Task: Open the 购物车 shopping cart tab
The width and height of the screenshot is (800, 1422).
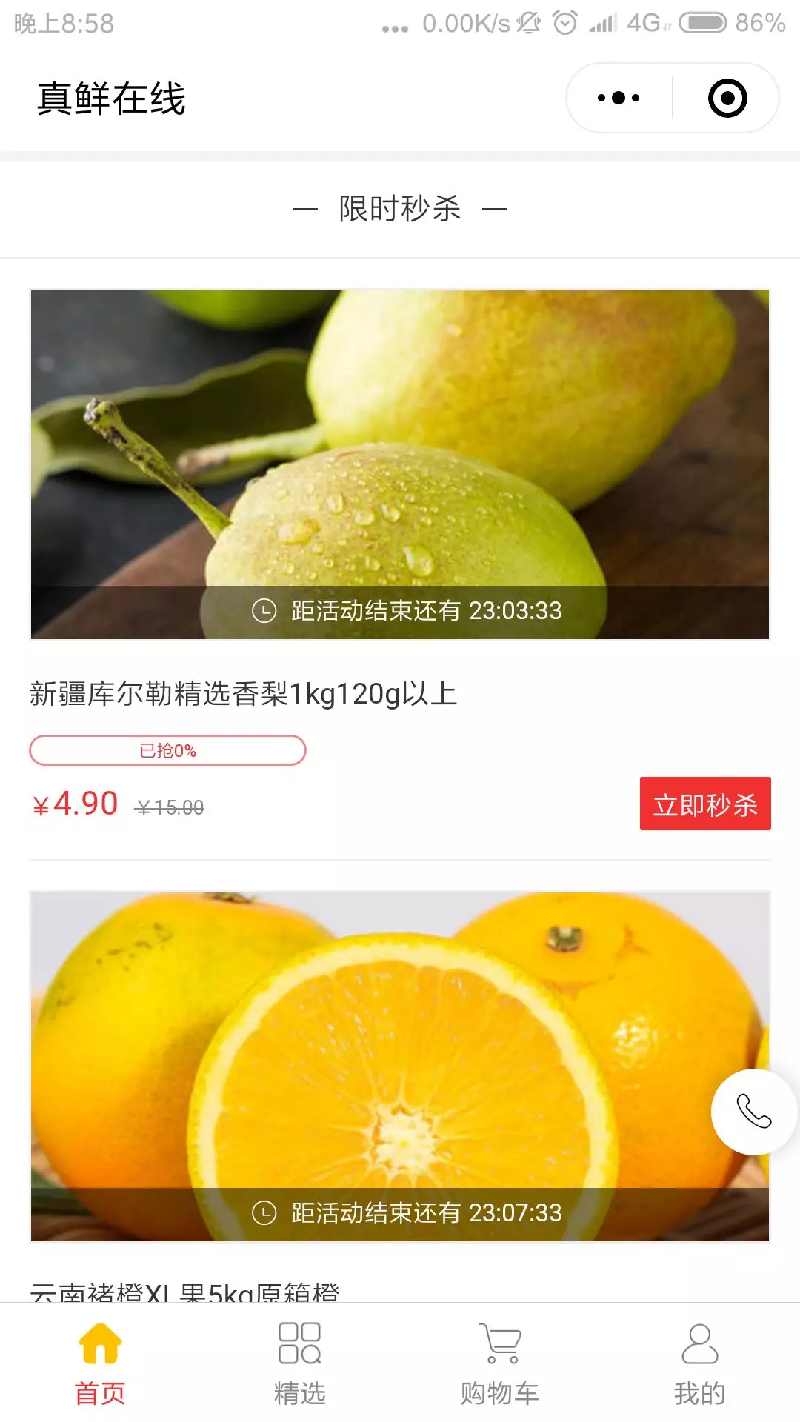Action: 500,1362
